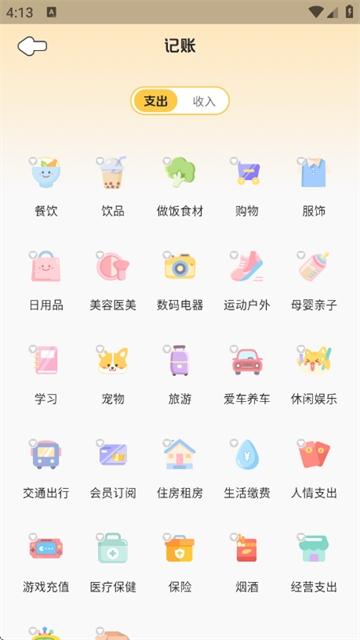Select 休闲娱乐 category
Screen dimensions: 360x640
click(313, 374)
